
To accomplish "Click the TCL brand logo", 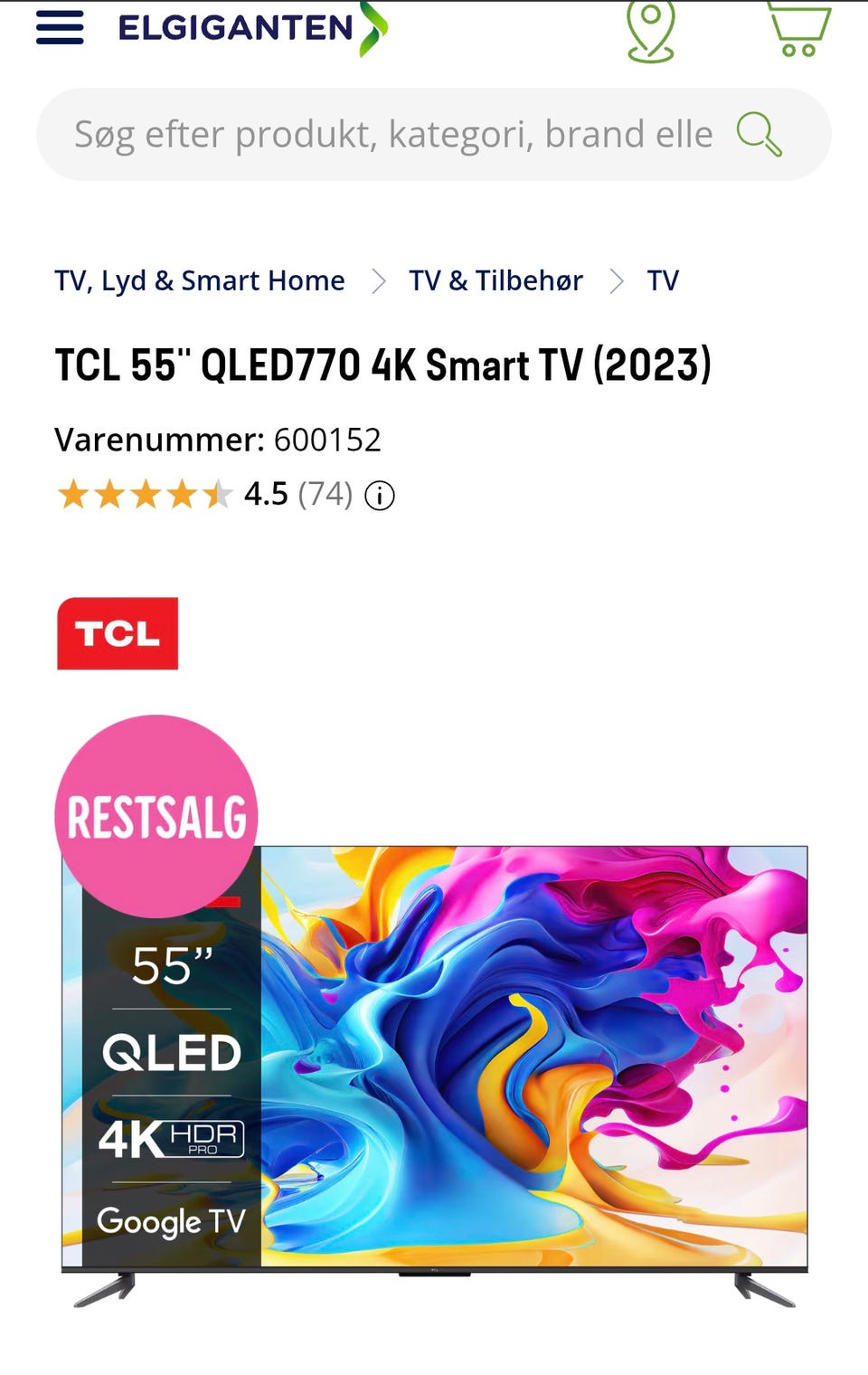I will pos(117,633).
